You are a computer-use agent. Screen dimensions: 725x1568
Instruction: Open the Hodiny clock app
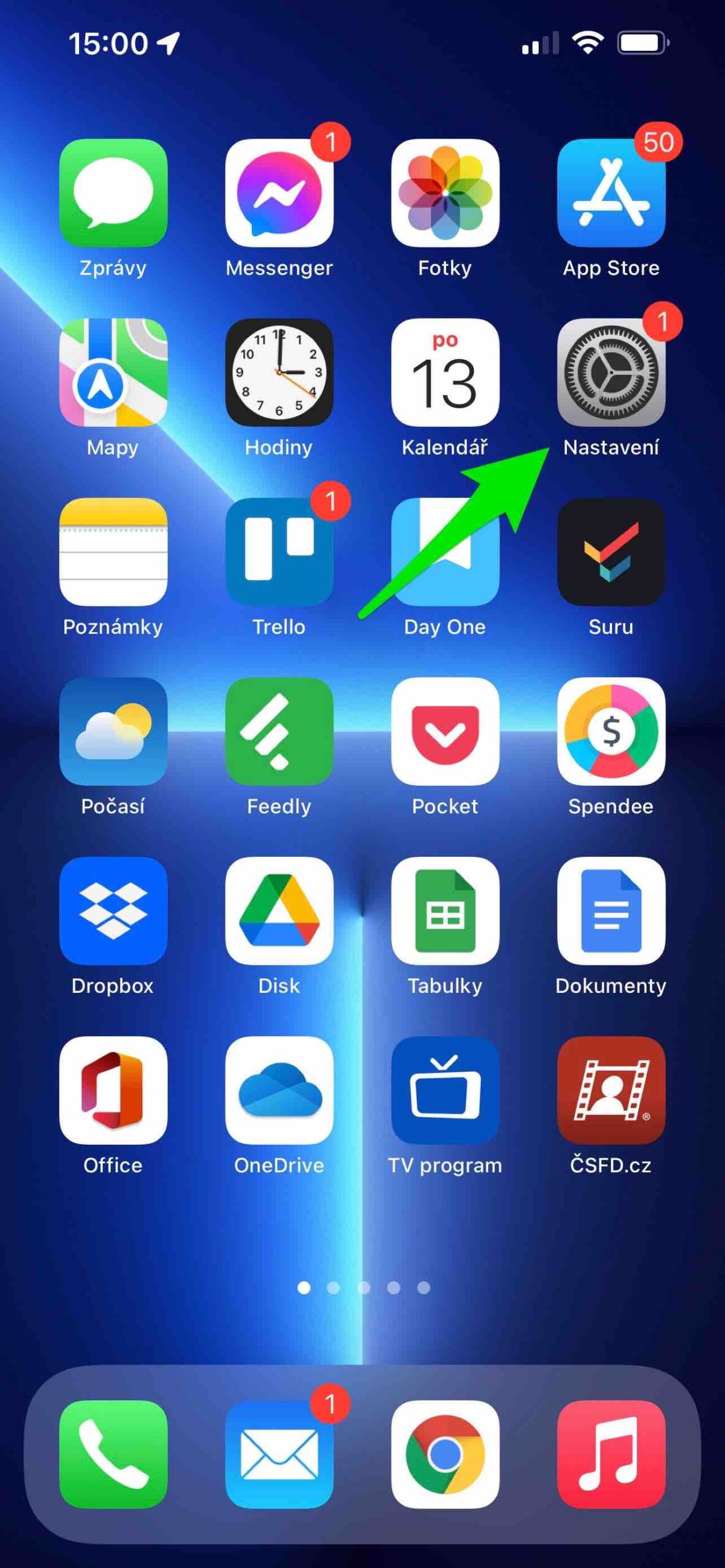coord(279,372)
